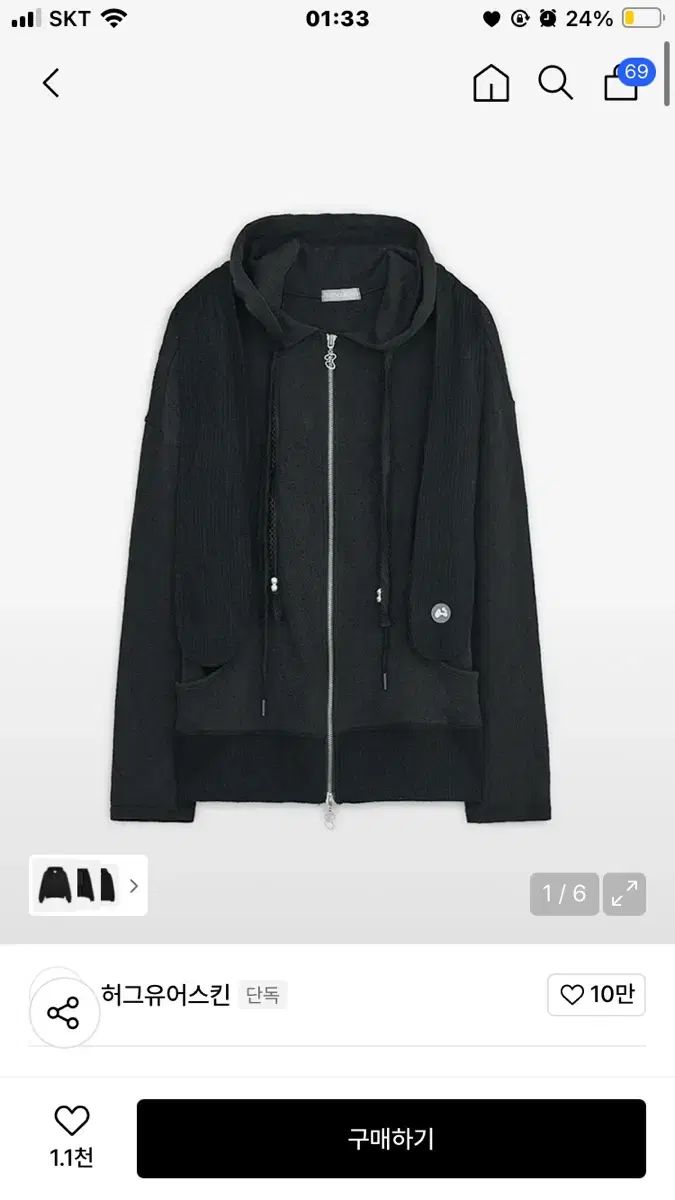Open the search magnifier
Screen dimensions: 675x1200
click(x=555, y=83)
